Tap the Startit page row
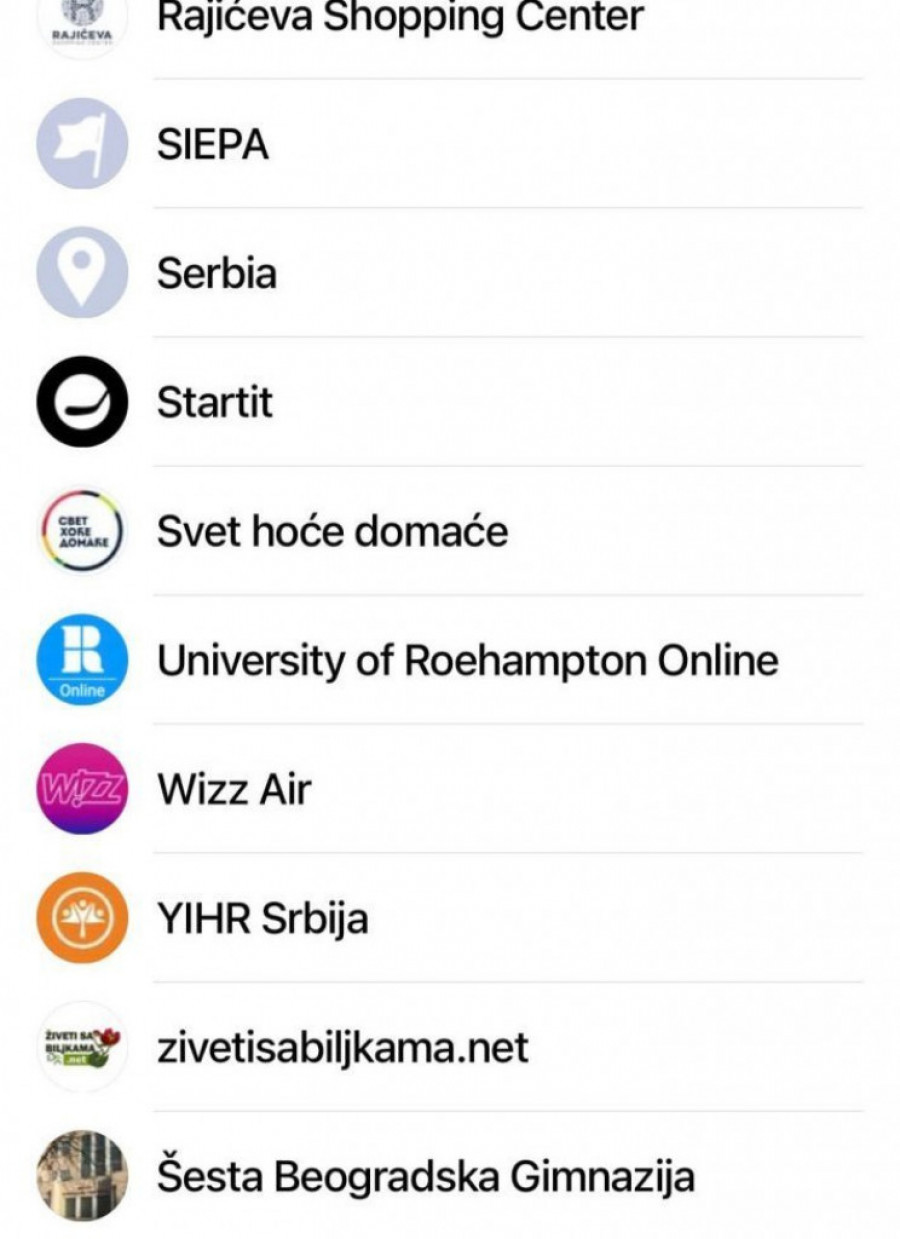This screenshot has height=1239, width=900. click(x=215, y=402)
